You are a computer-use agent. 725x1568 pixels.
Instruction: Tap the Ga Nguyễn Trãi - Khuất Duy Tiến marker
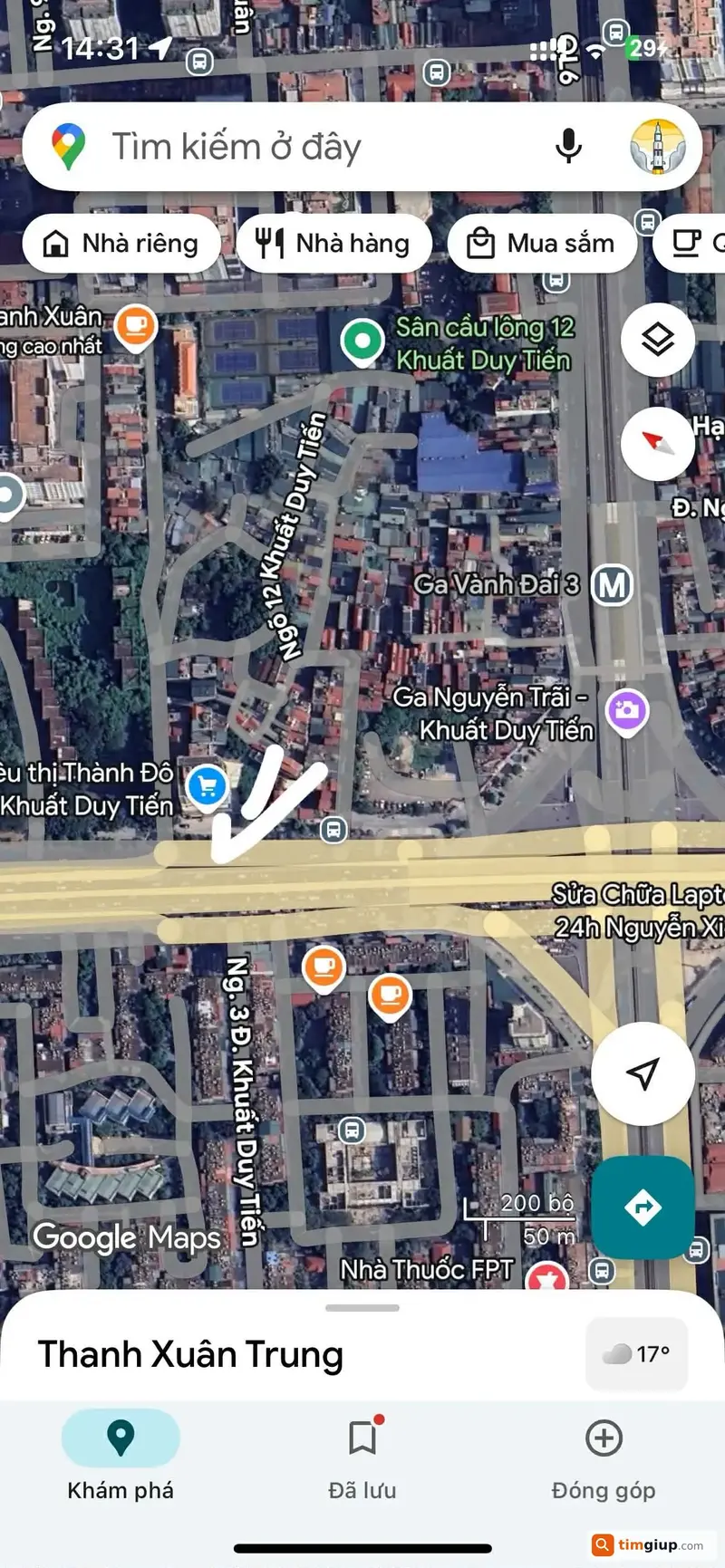tap(627, 711)
